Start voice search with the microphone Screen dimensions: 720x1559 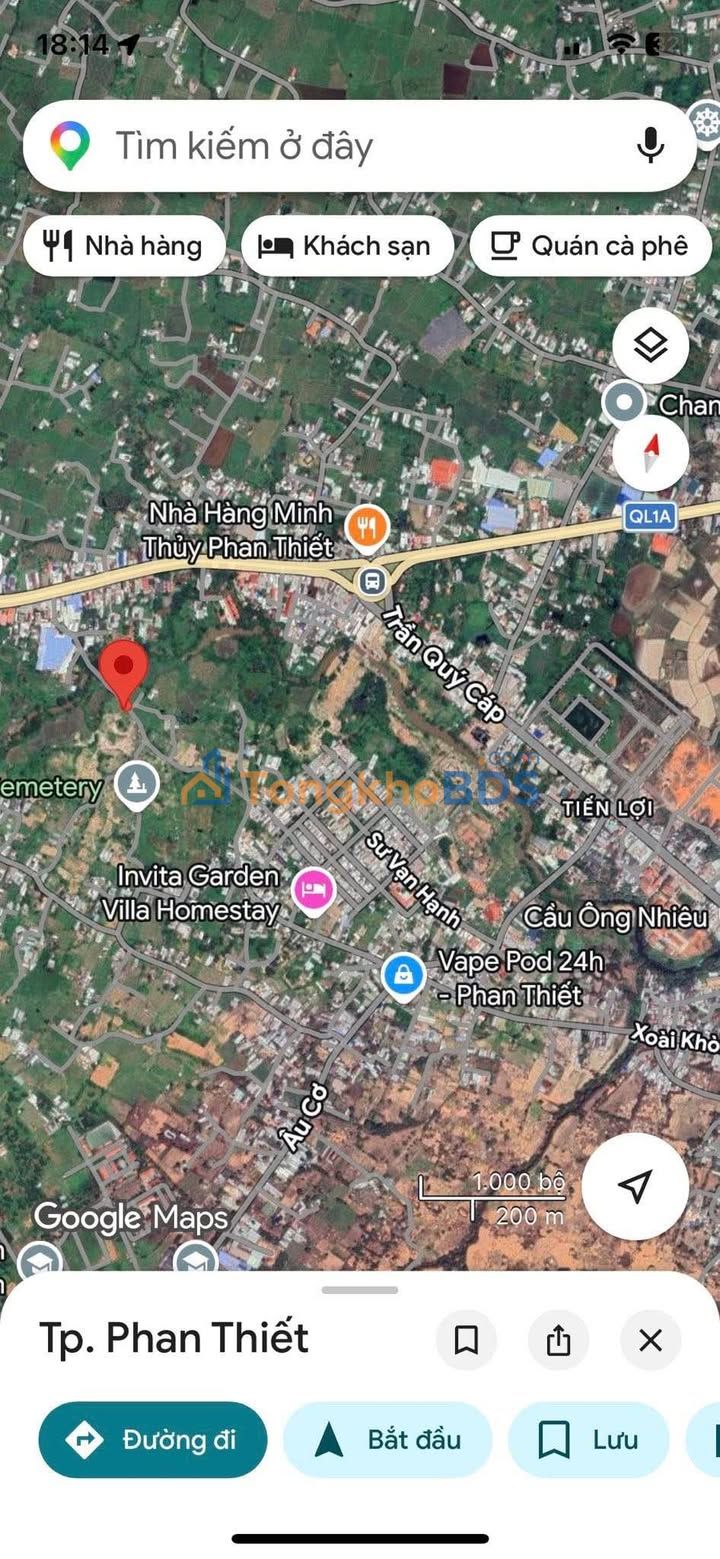(650, 146)
